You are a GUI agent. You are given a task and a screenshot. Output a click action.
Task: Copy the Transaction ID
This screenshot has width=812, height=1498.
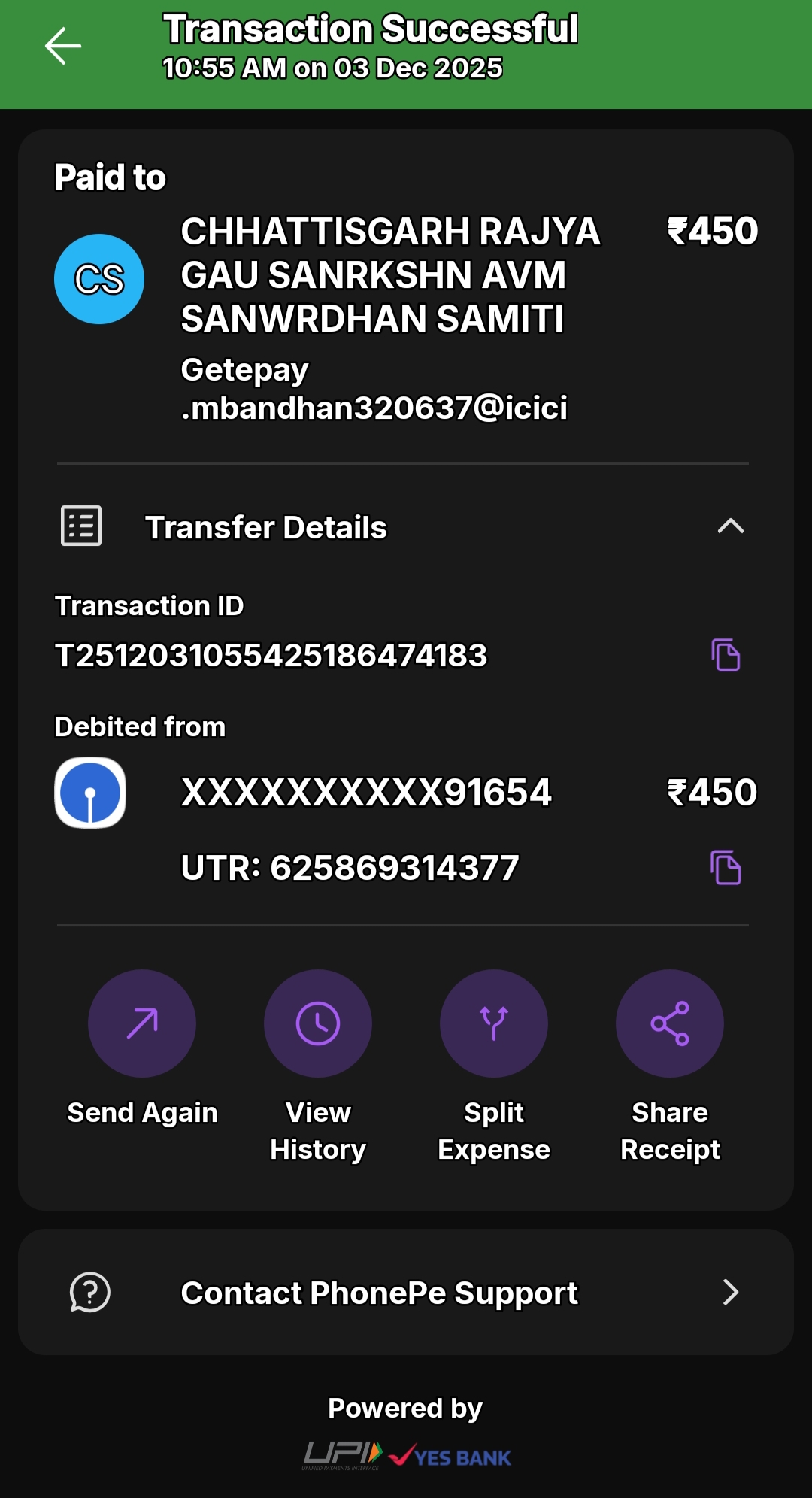tap(726, 655)
